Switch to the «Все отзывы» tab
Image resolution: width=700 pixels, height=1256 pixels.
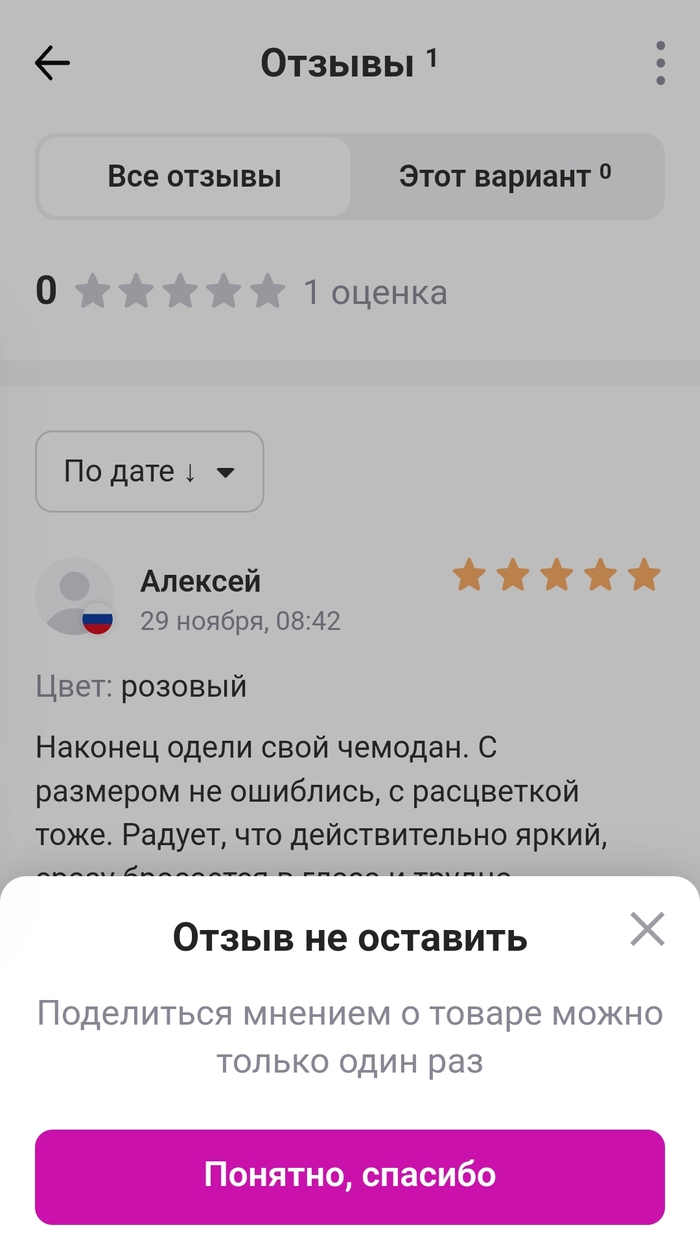tap(194, 178)
